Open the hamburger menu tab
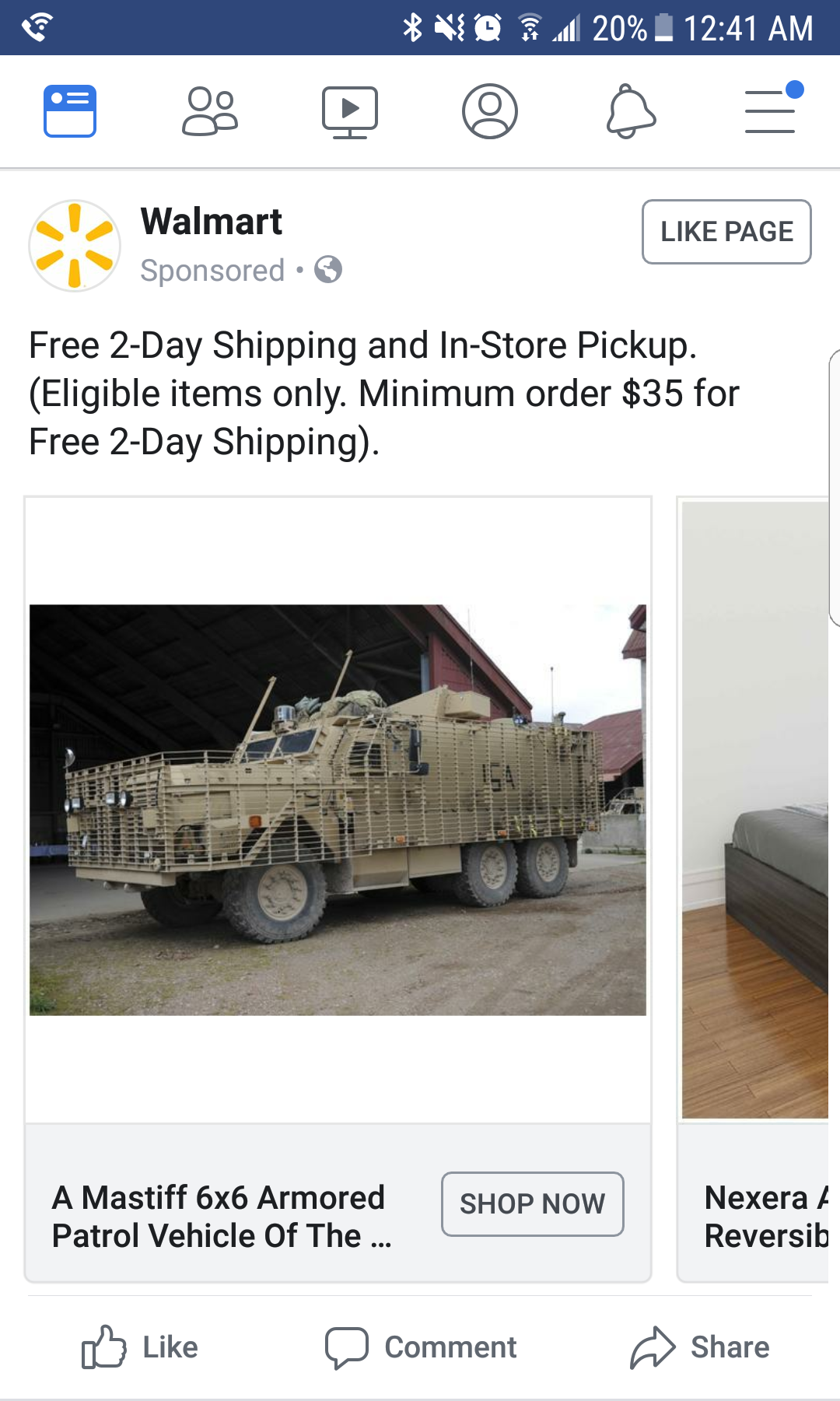The image size is (840, 1401). (x=771, y=111)
